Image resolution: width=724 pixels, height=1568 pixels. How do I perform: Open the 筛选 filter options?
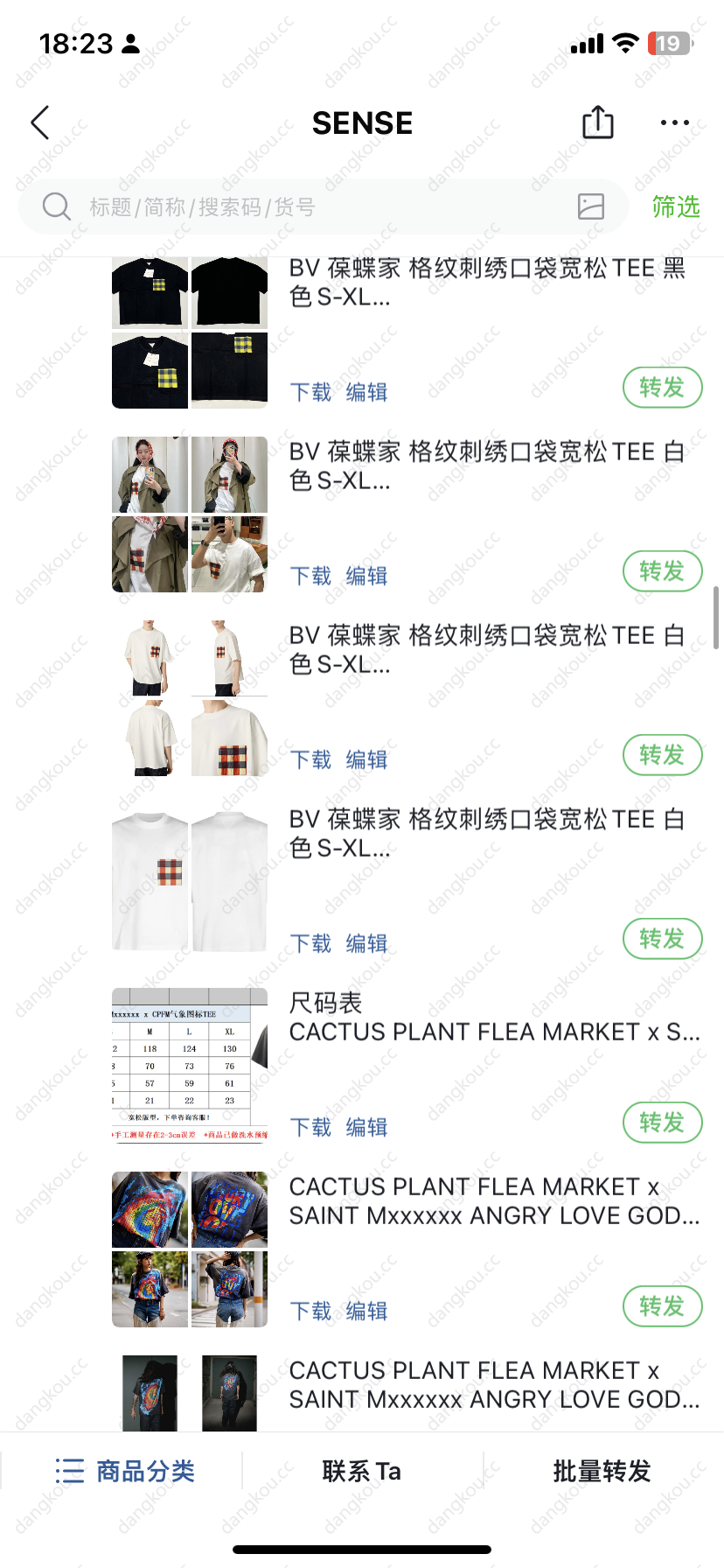(676, 207)
